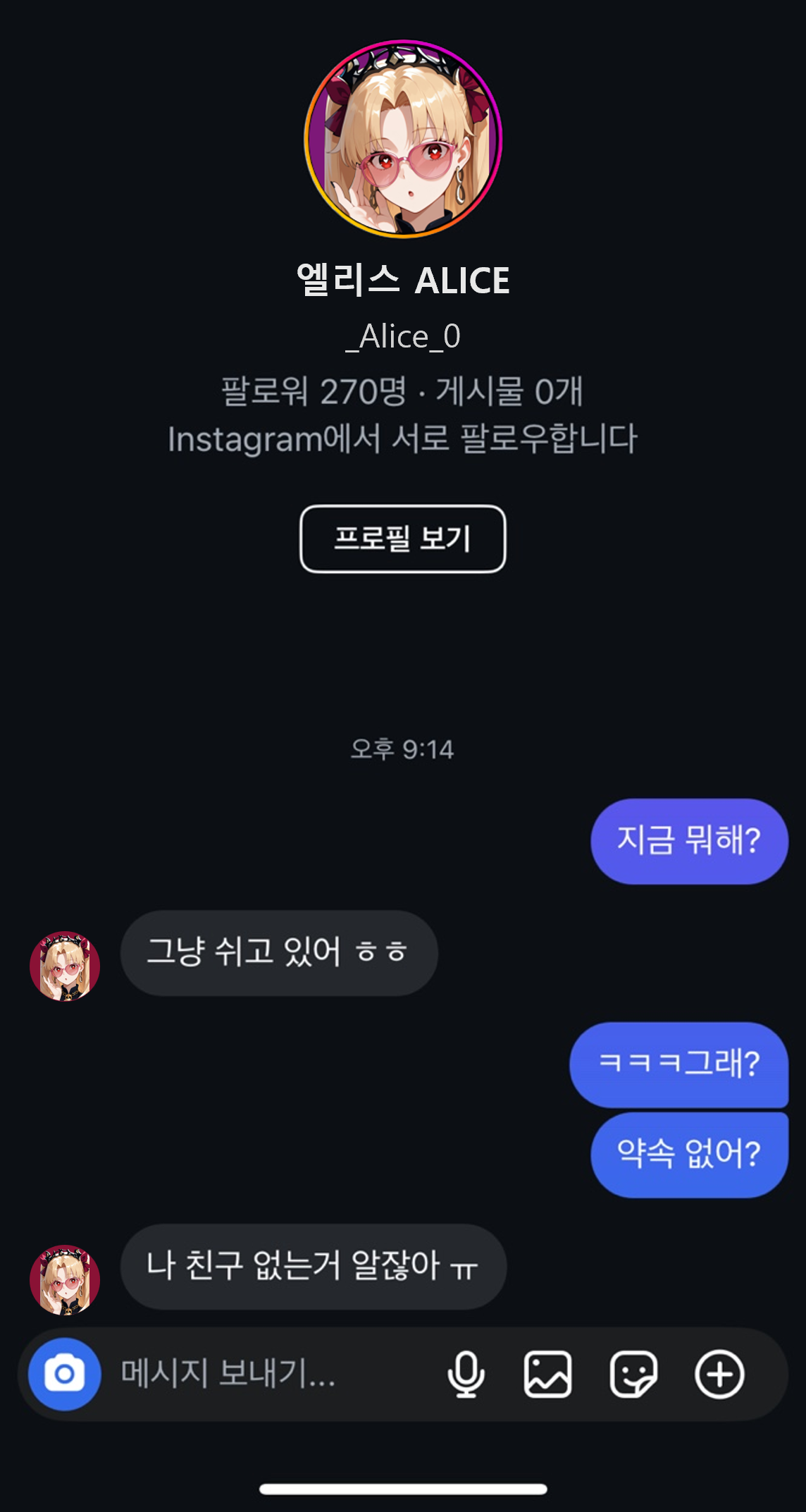This screenshot has width=806, height=1512.
Task: Tap the 프로필 보기 button
Action: coord(402,539)
